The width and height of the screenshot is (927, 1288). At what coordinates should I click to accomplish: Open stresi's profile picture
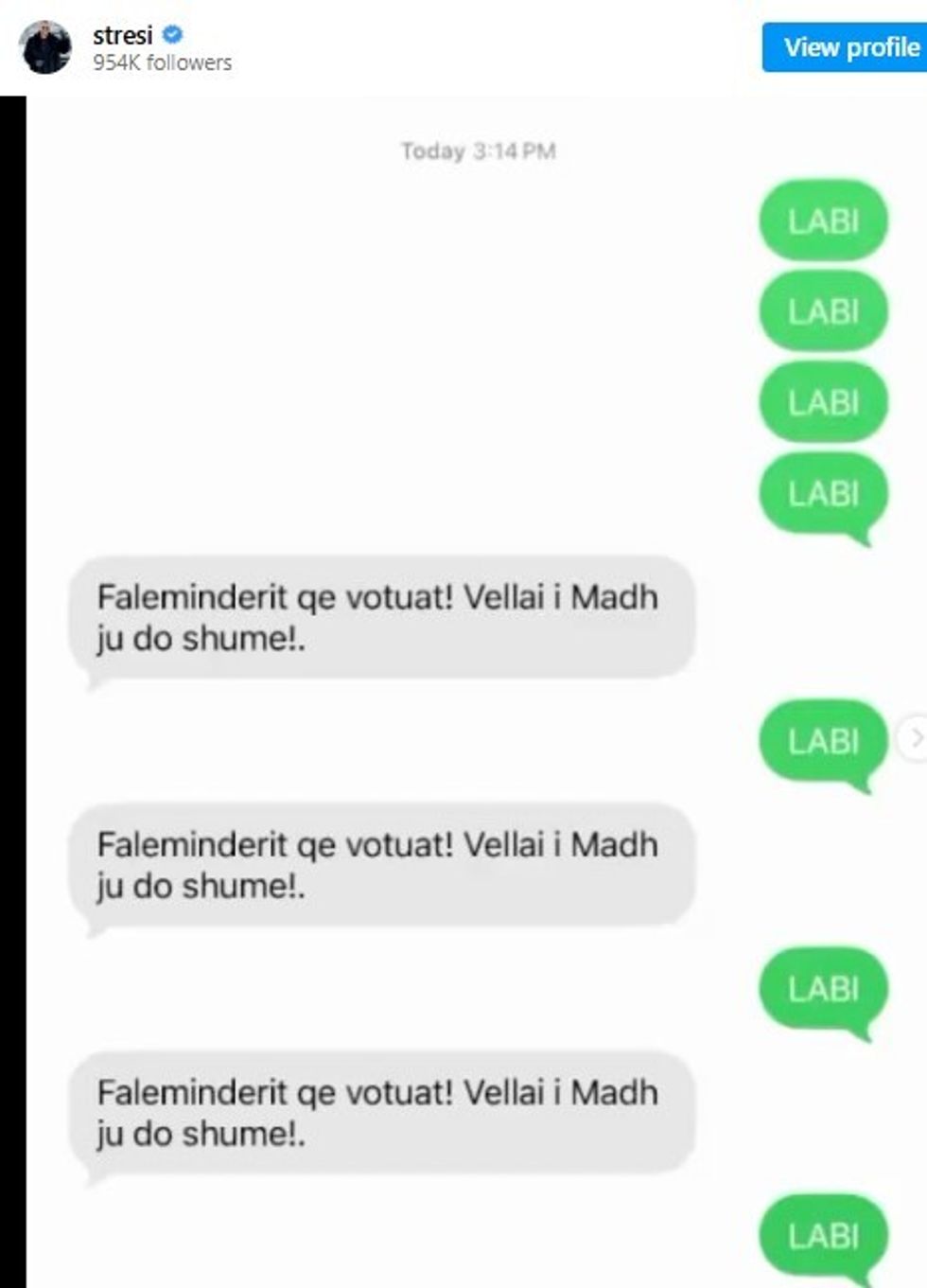tap(45, 47)
